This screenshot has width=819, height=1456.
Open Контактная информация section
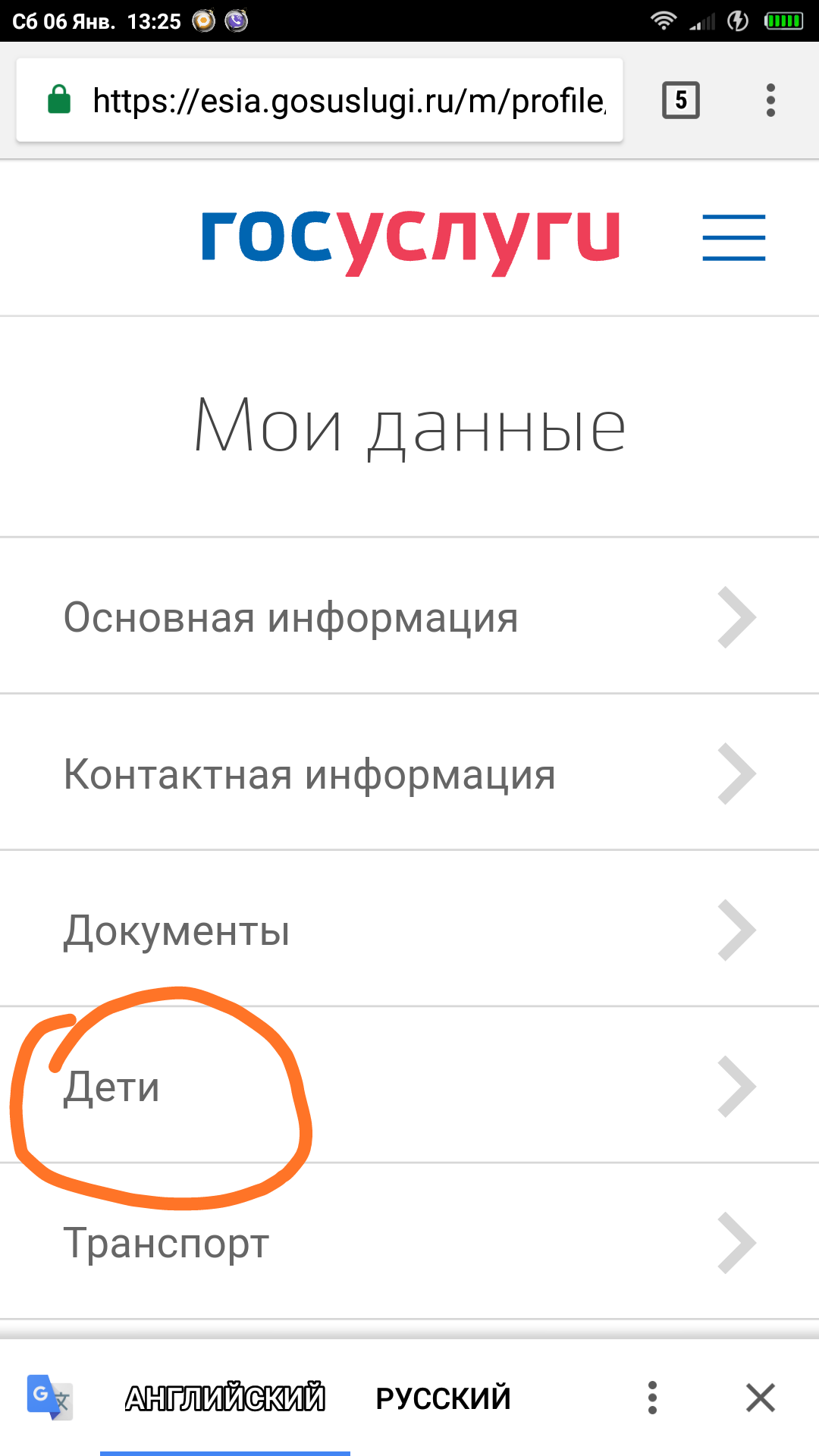(409, 774)
